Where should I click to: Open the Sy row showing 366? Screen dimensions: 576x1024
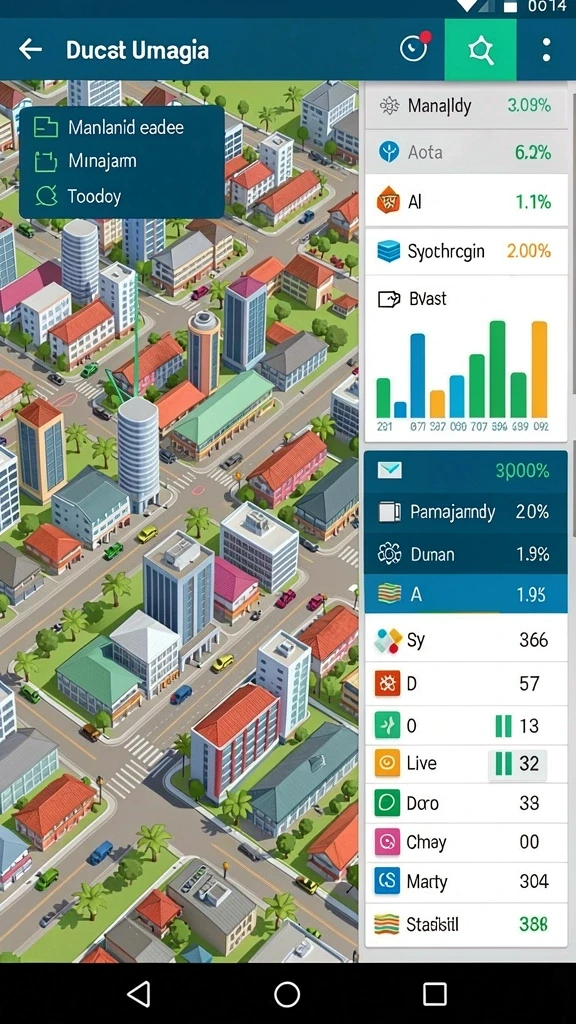click(466, 640)
